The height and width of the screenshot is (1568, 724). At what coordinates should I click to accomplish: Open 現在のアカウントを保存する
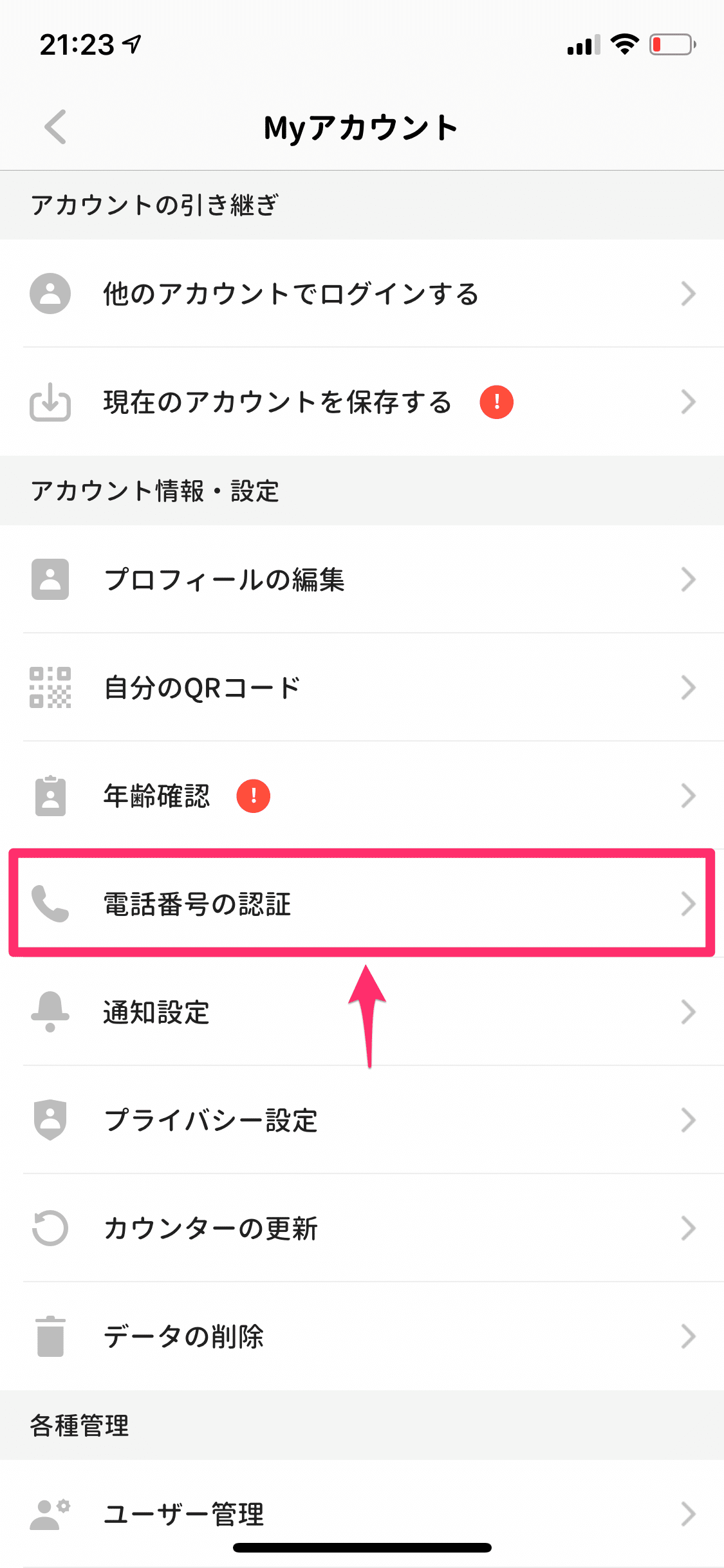tap(362, 402)
